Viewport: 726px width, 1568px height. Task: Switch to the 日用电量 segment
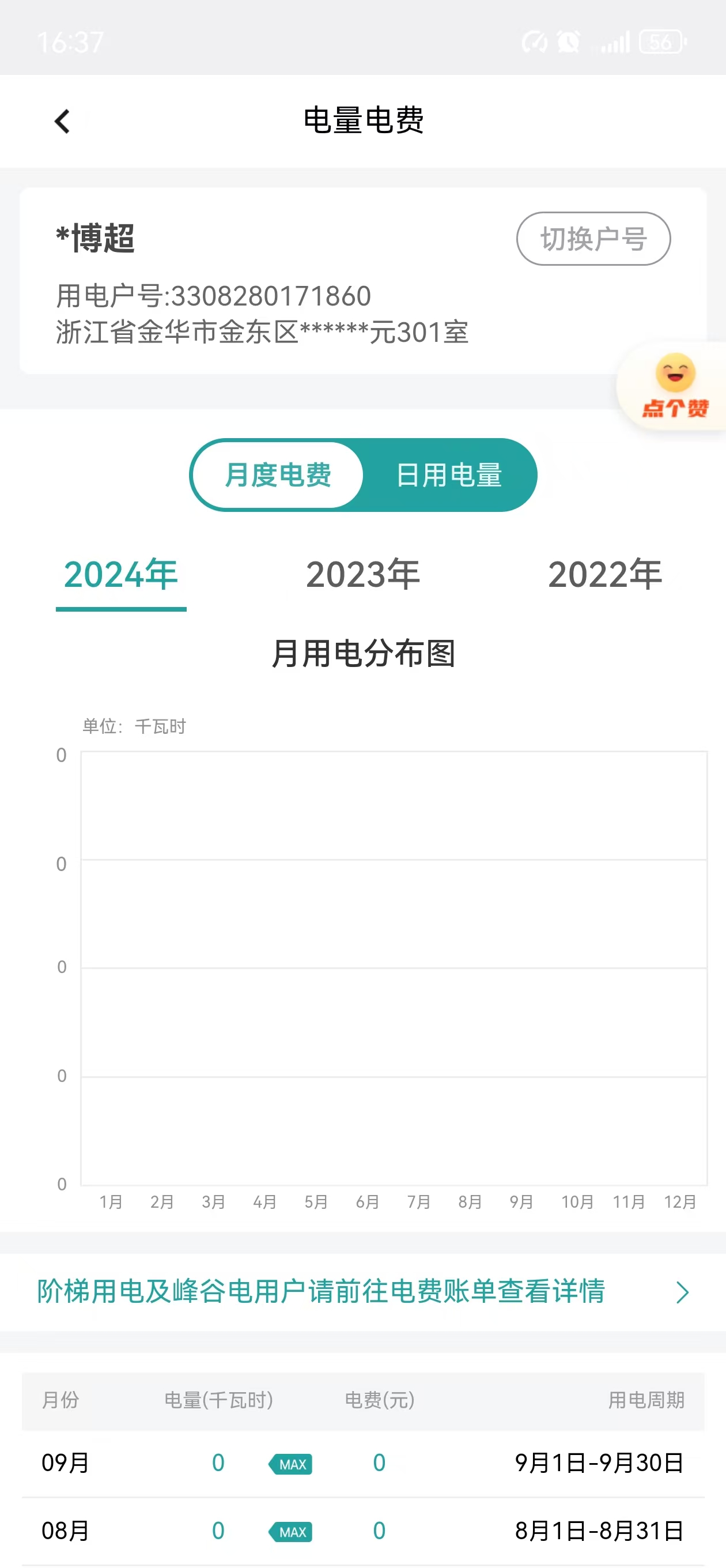pyautogui.click(x=449, y=475)
